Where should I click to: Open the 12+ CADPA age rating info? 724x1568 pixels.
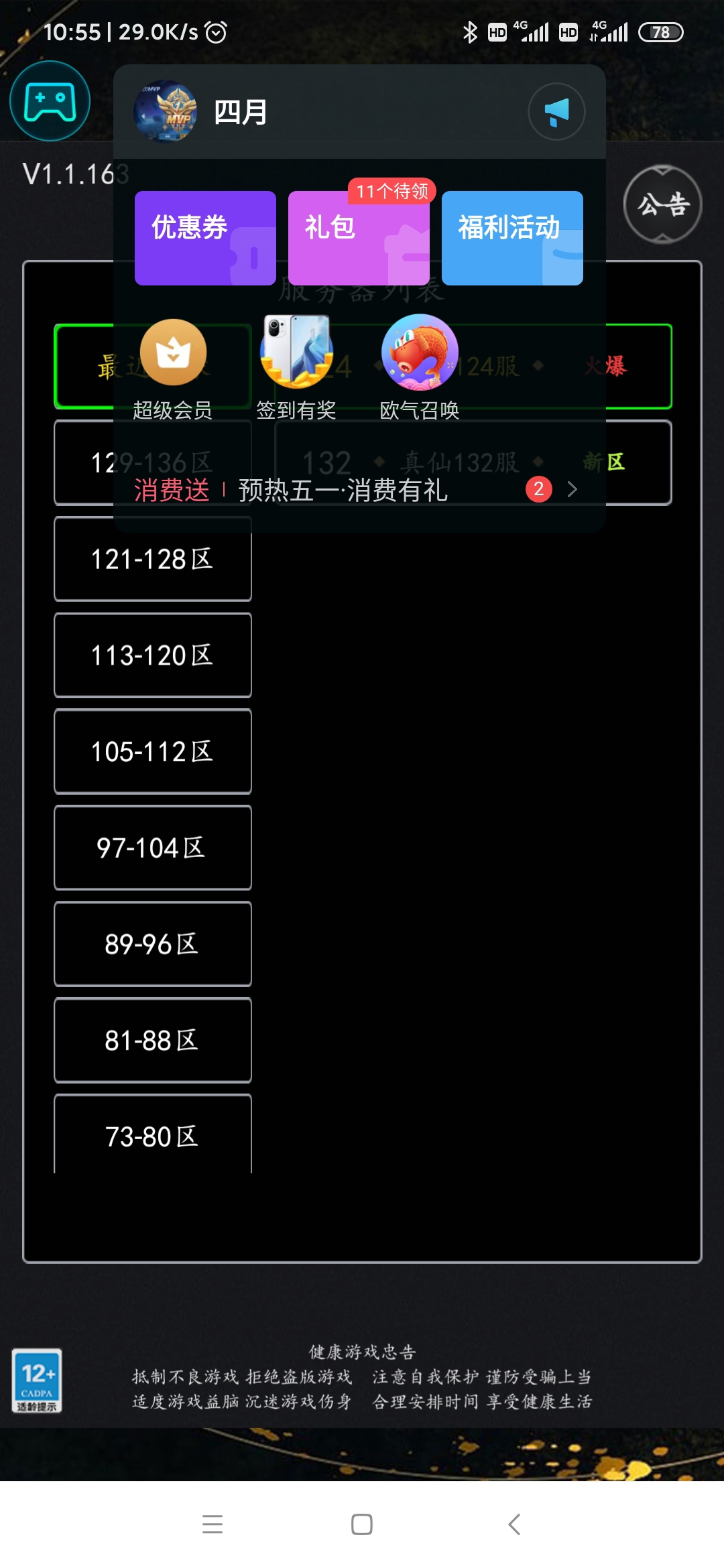pos(37,1380)
